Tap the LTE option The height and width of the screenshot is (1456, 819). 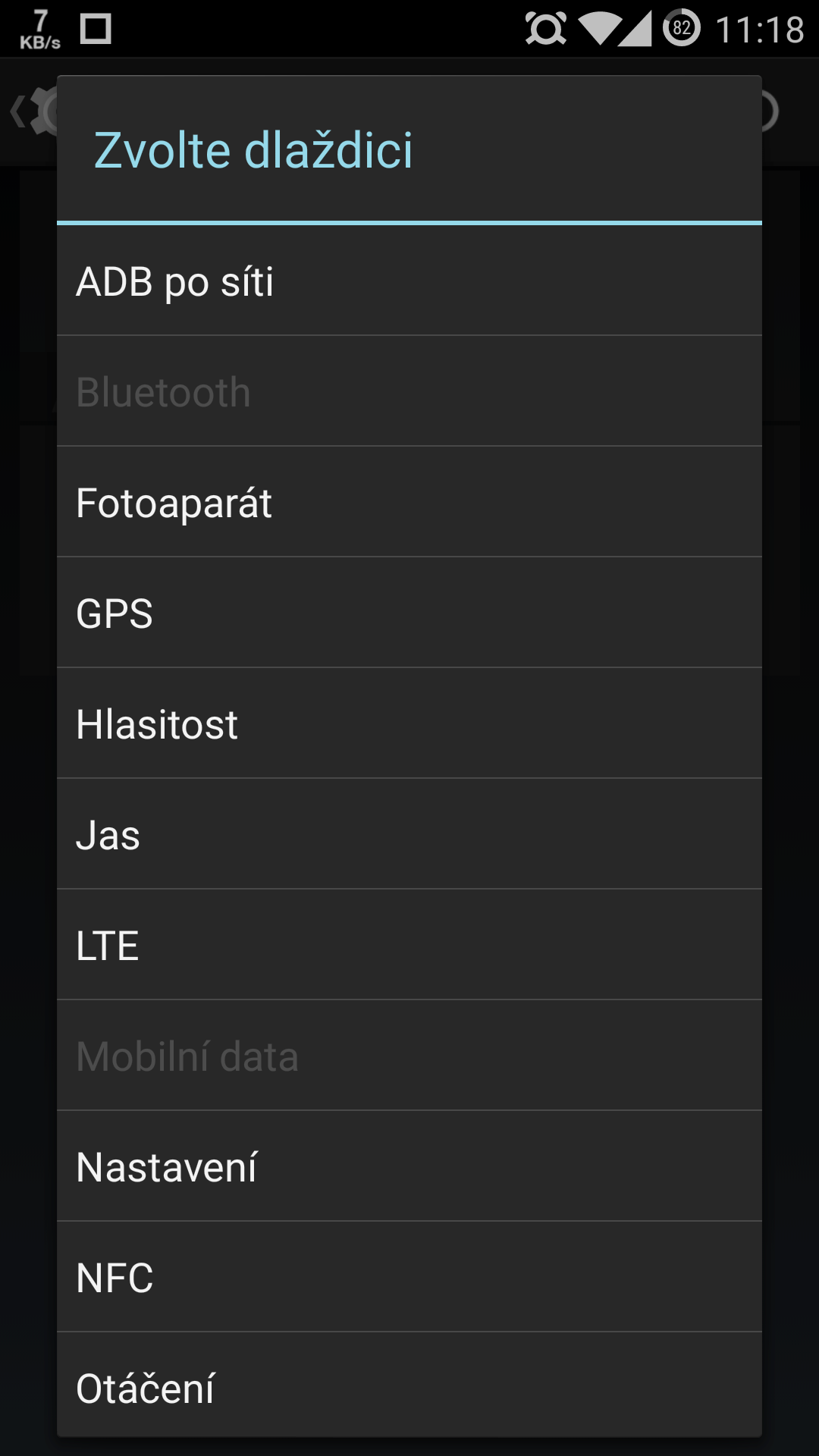(409, 945)
